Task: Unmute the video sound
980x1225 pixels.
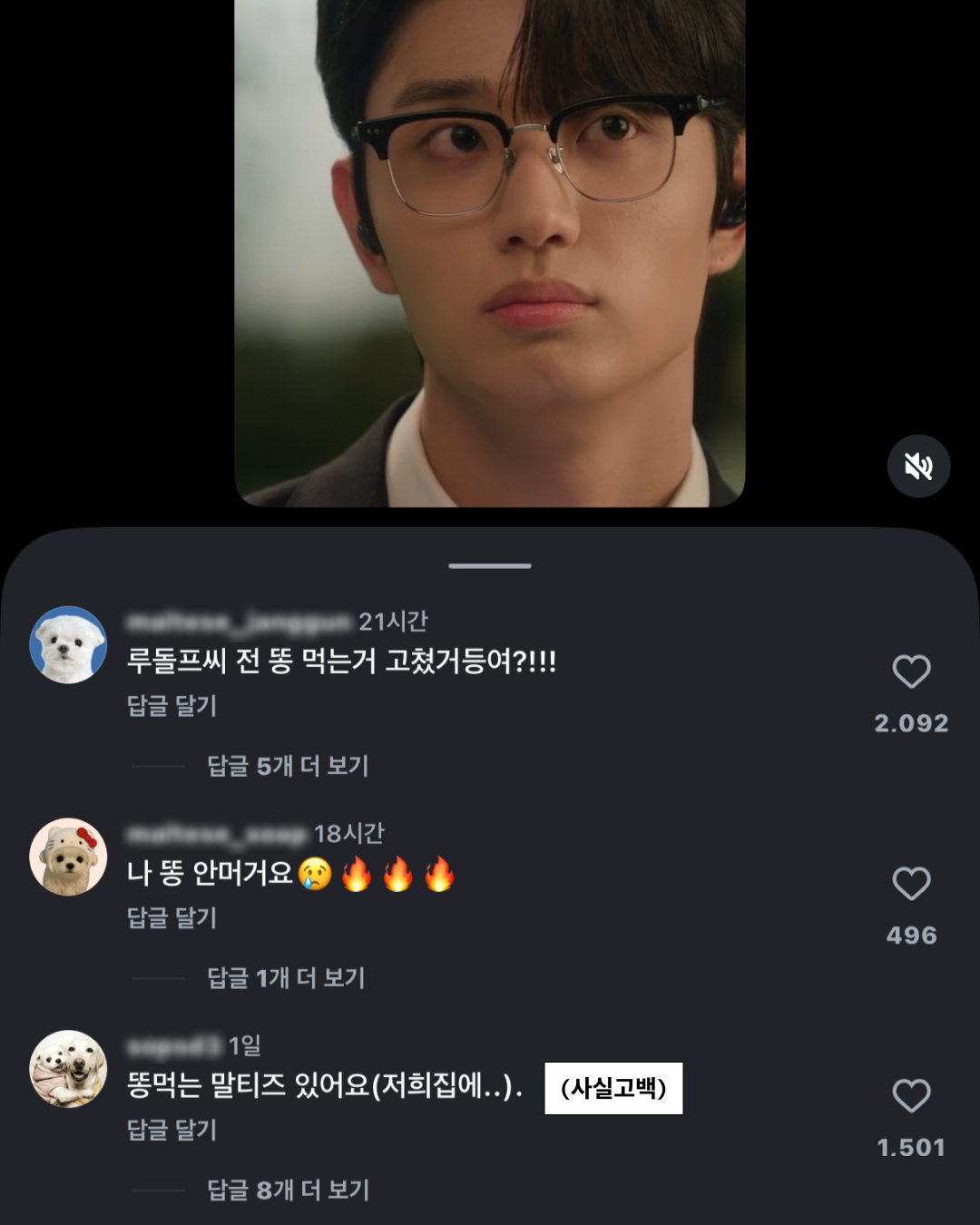Action: tap(918, 466)
